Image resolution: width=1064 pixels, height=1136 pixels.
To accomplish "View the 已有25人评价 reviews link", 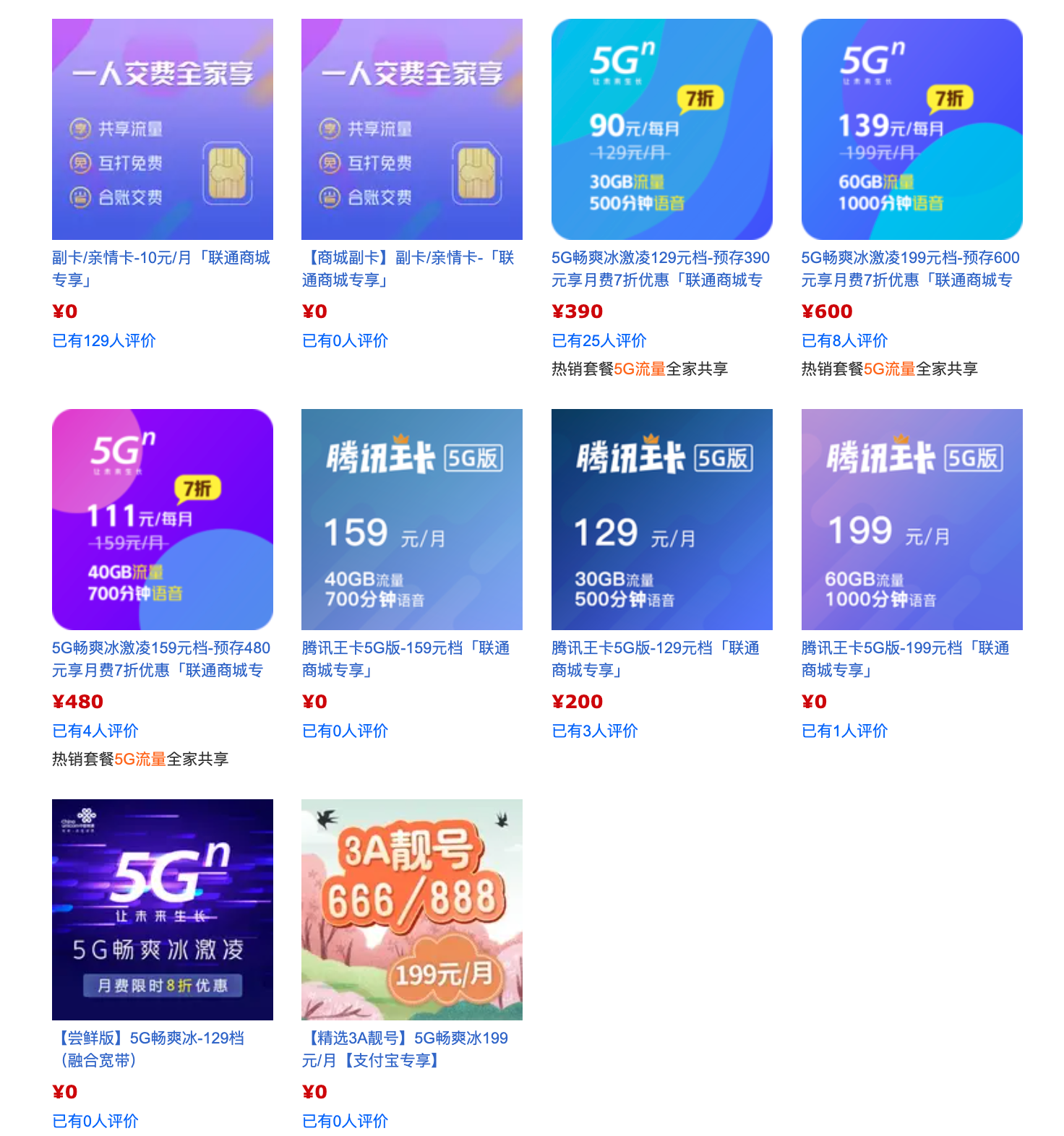I will click(x=599, y=340).
